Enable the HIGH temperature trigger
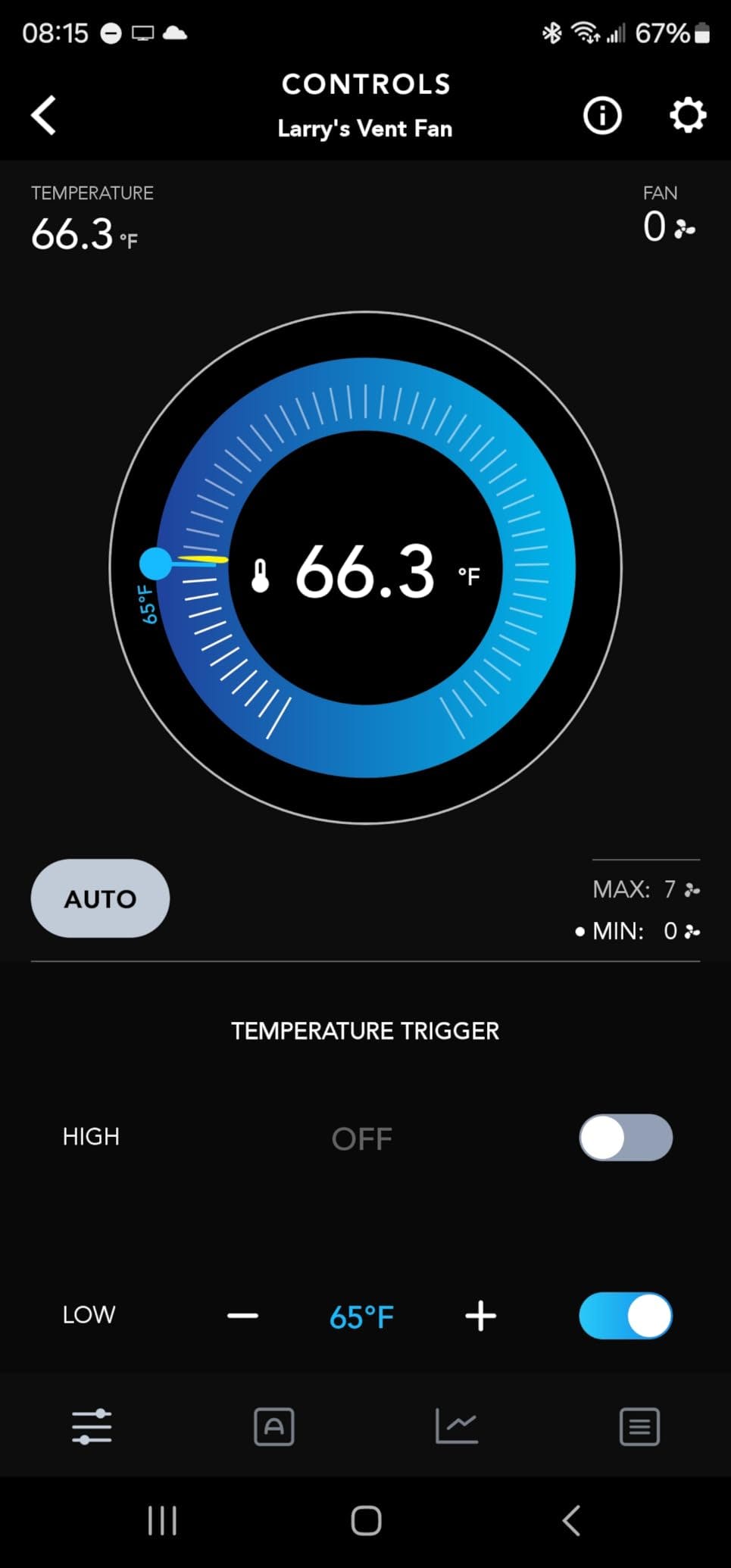The height and width of the screenshot is (1568, 731). coord(626,1137)
